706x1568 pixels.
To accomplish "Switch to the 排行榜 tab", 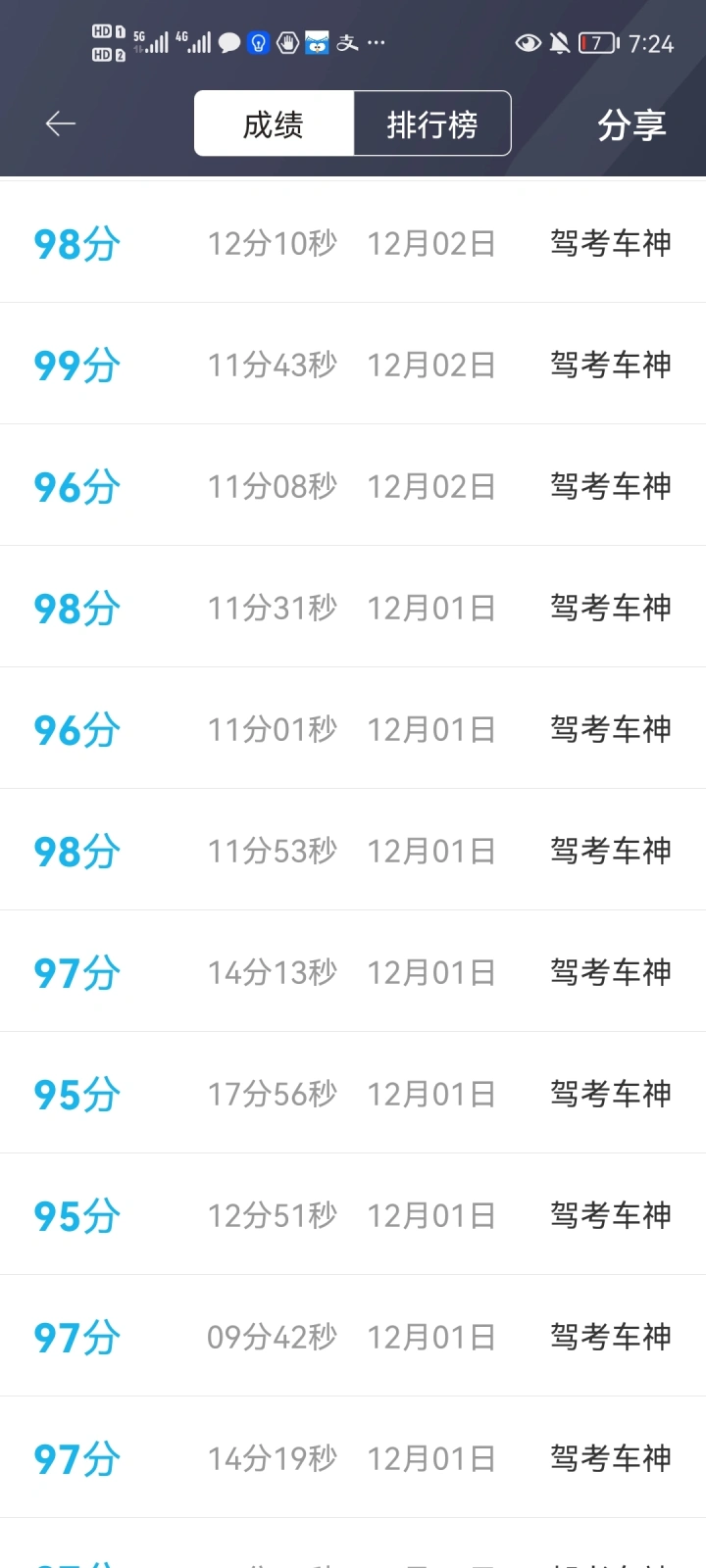I will (x=432, y=123).
